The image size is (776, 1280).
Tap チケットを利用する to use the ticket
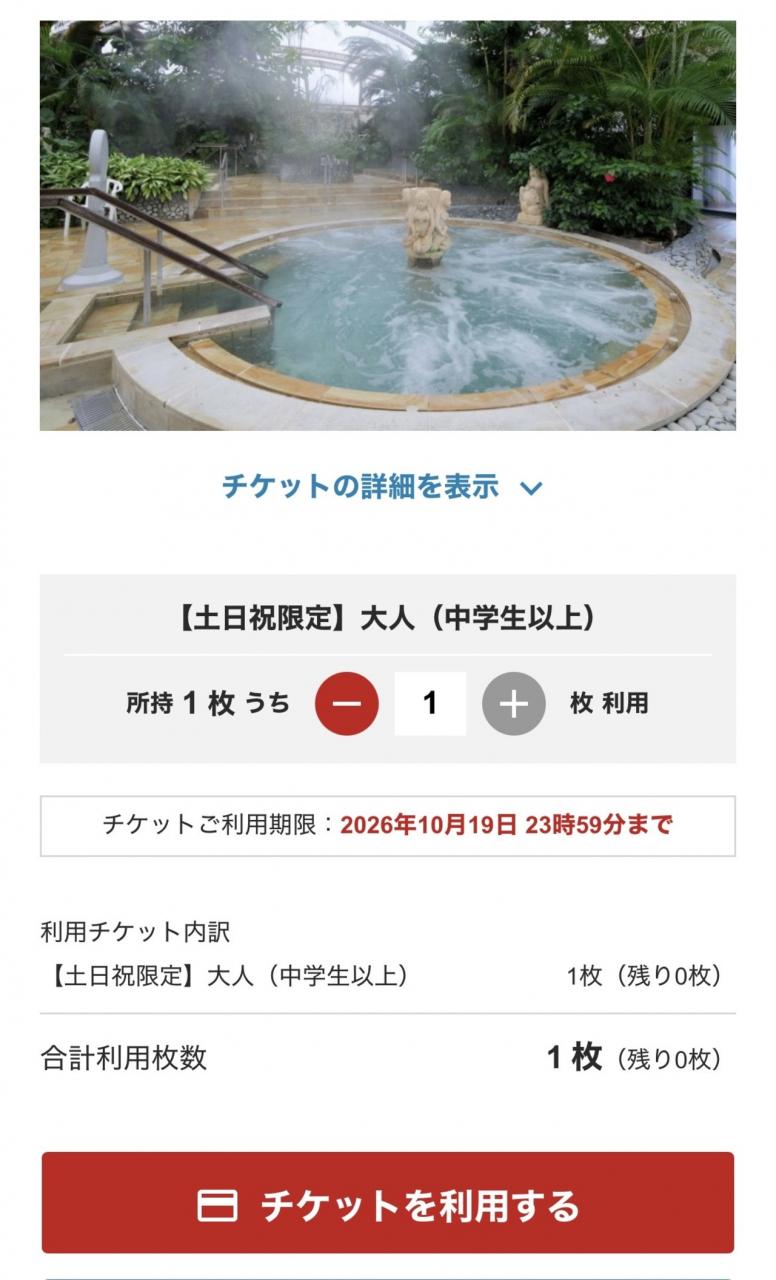(x=388, y=1204)
